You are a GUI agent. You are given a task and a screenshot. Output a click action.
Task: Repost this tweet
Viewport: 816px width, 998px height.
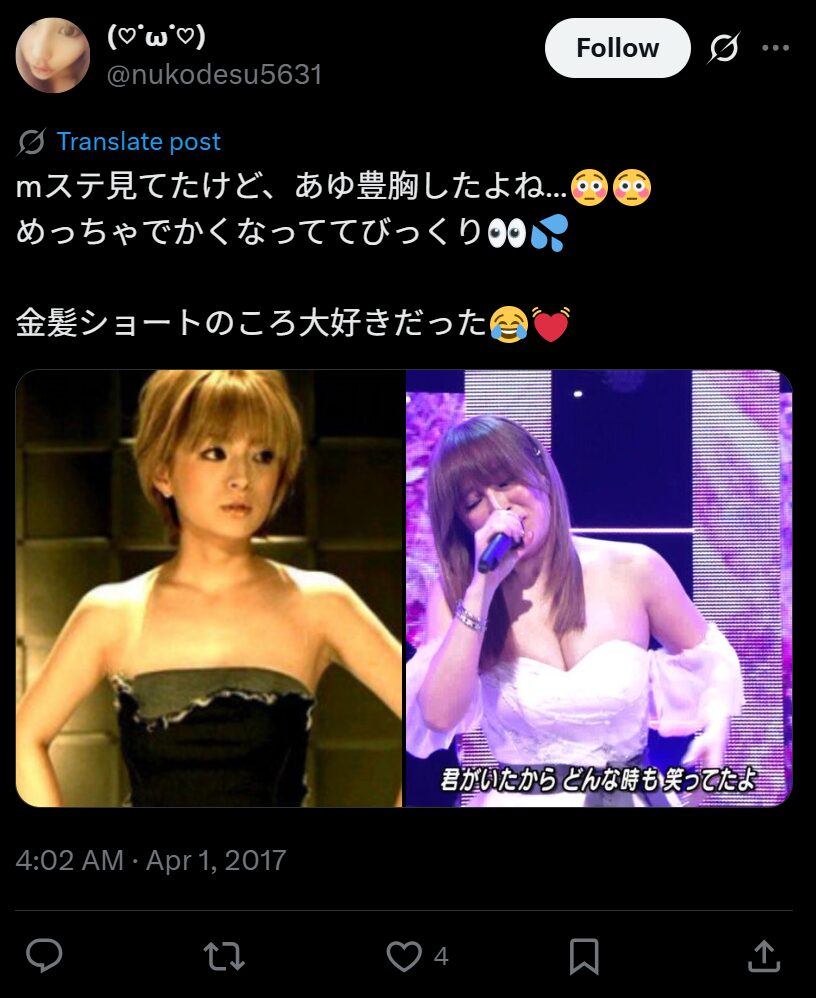pos(224,957)
